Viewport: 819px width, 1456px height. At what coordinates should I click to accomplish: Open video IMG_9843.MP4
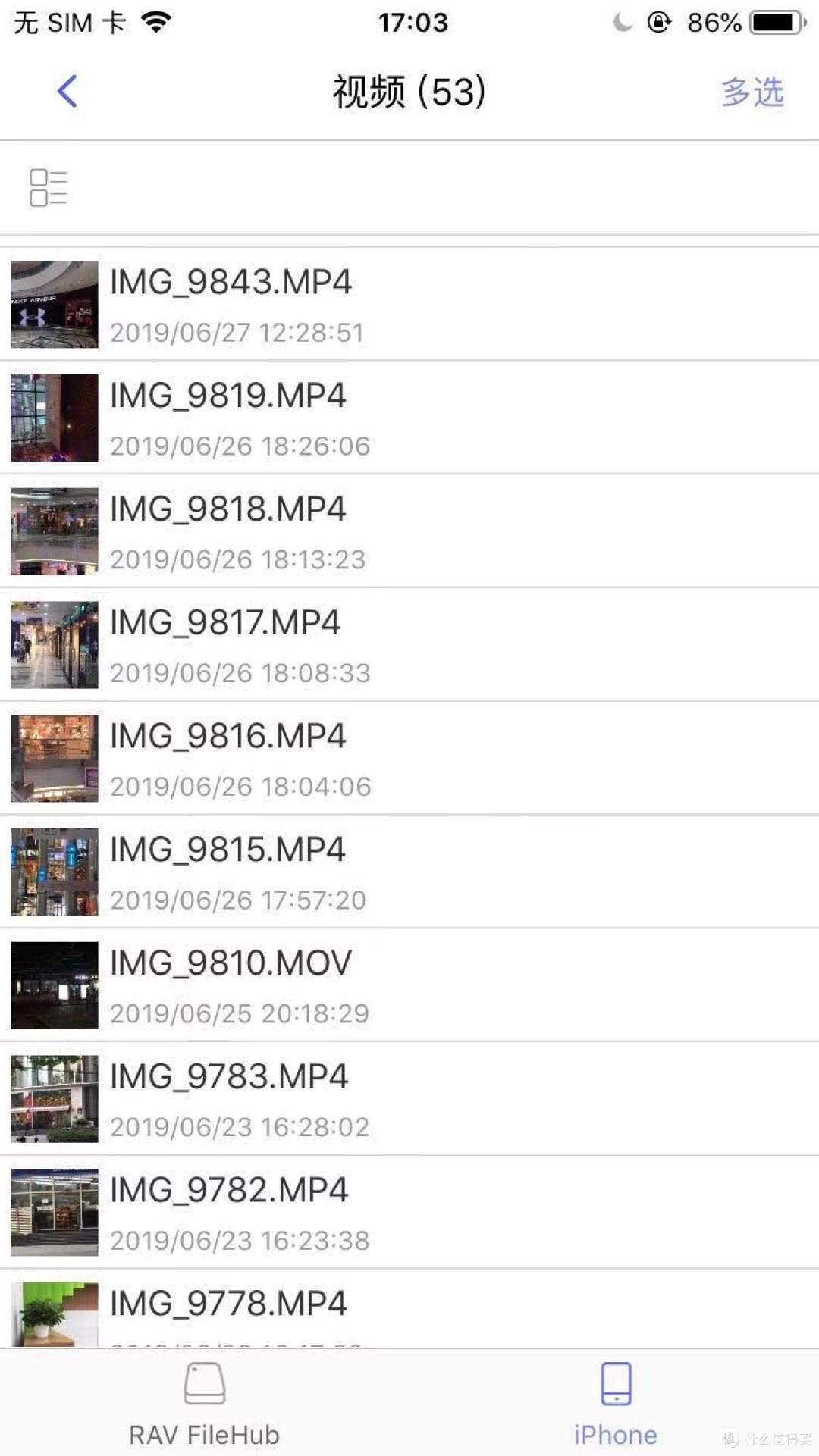[x=409, y=305]
